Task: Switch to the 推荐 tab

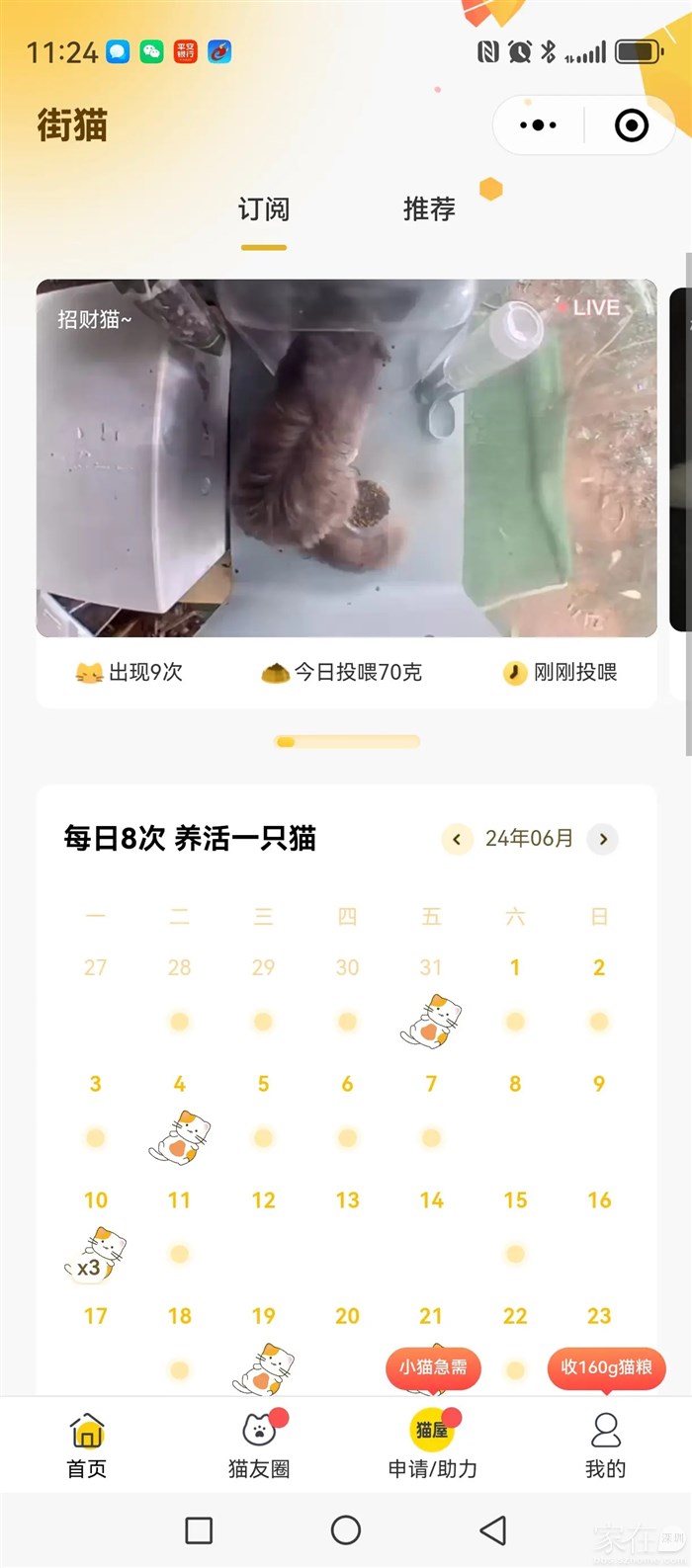Action: point(429,209)
